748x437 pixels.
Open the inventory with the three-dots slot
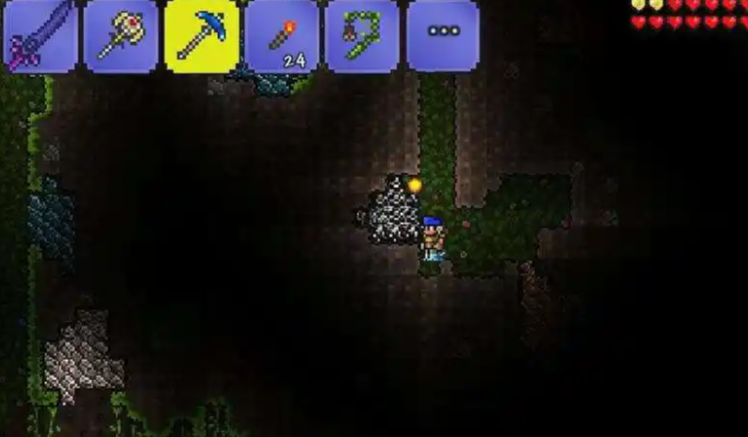pyautogui.click(x=442, y=35)
